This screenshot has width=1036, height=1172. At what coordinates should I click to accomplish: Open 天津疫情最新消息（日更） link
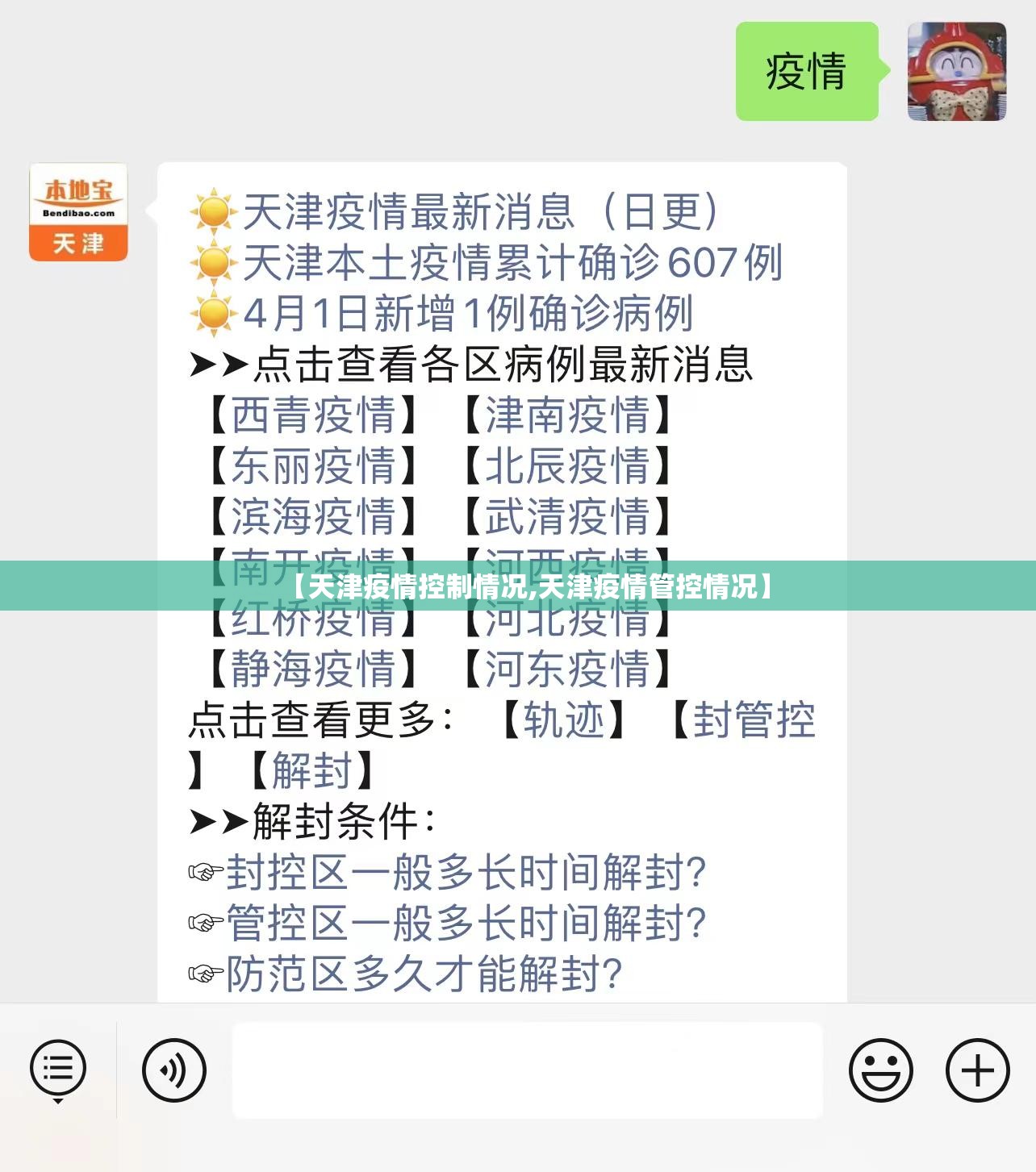481,212
